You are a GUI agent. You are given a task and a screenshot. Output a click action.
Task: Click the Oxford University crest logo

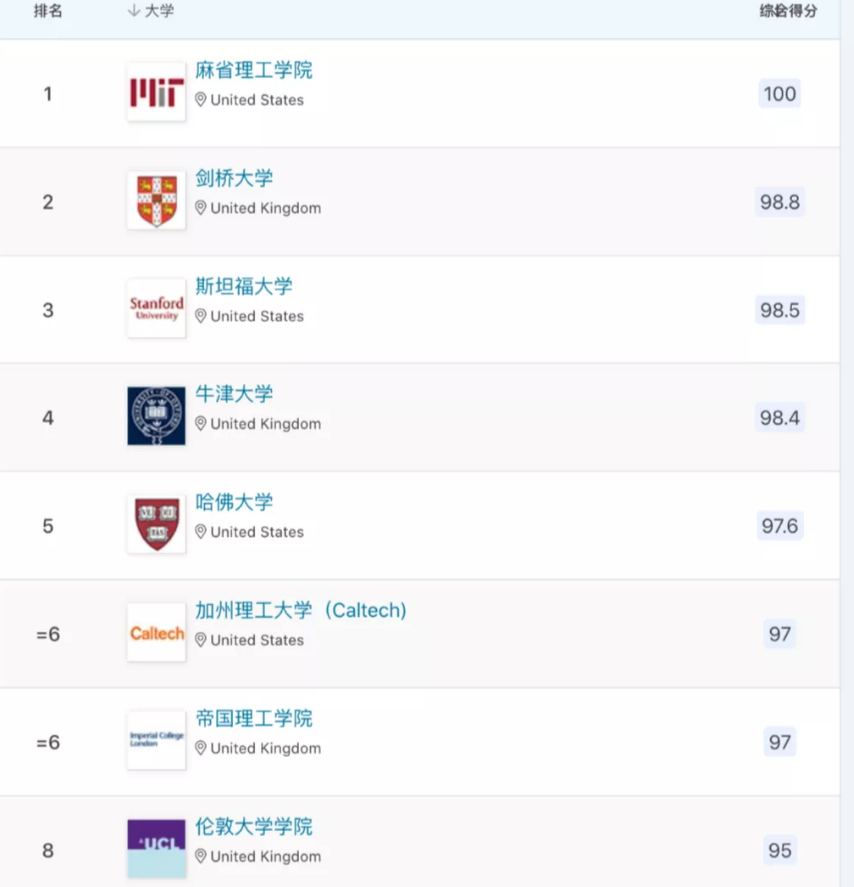(156, 416)
